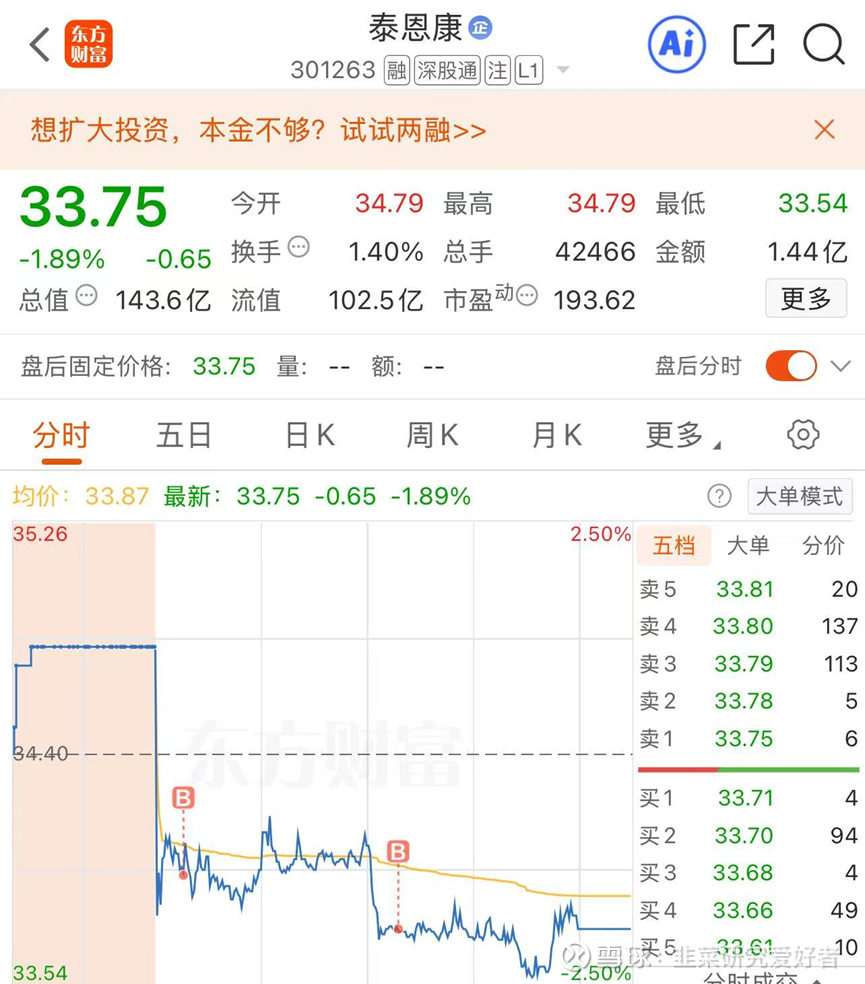Switch to the 周K chart tab

432,436
